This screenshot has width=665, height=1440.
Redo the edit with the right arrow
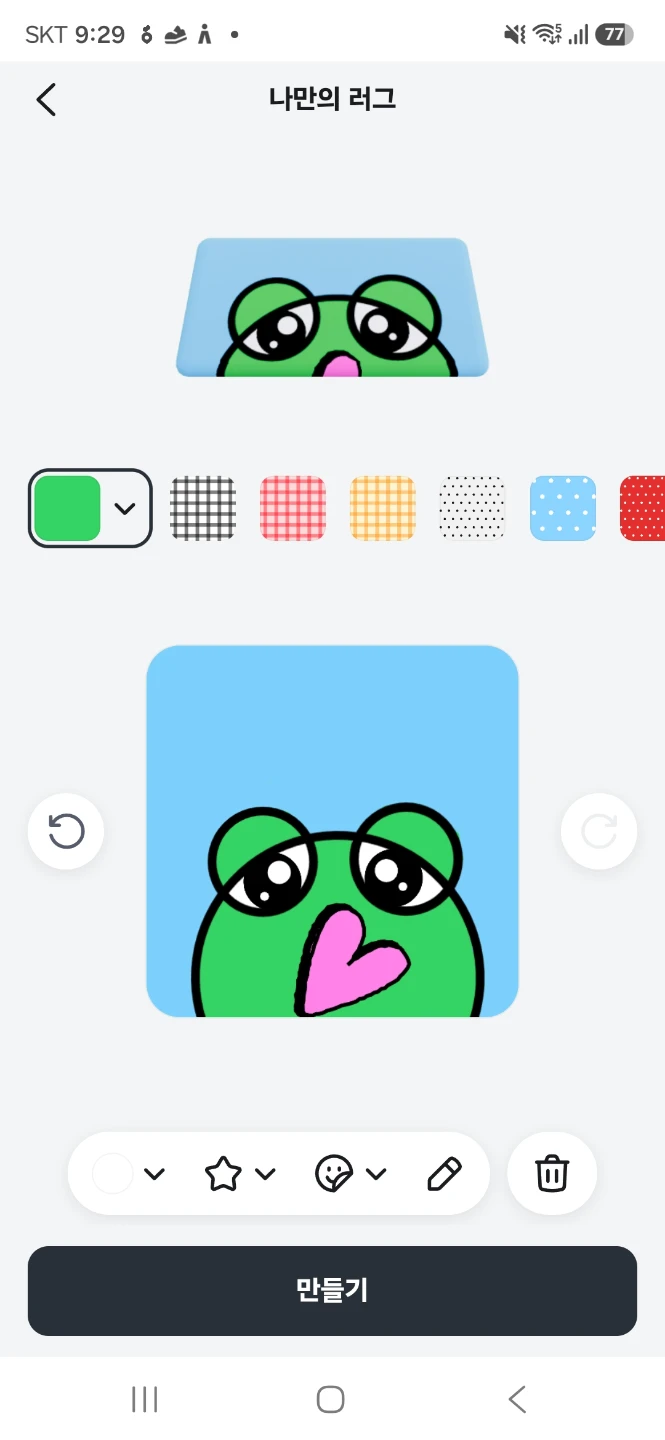(x=599, y=831)
